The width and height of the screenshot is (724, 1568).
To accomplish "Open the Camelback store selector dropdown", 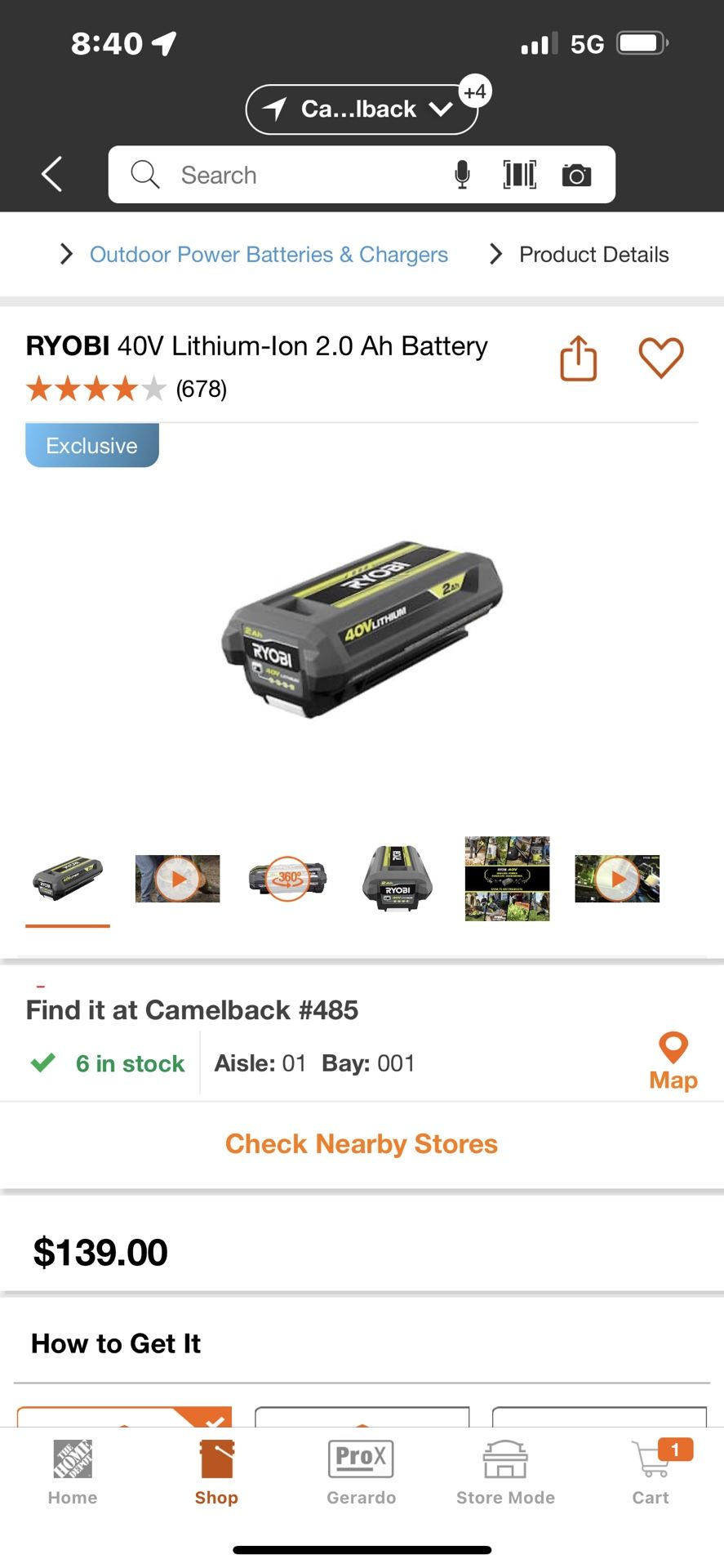I will coord(361,109).
